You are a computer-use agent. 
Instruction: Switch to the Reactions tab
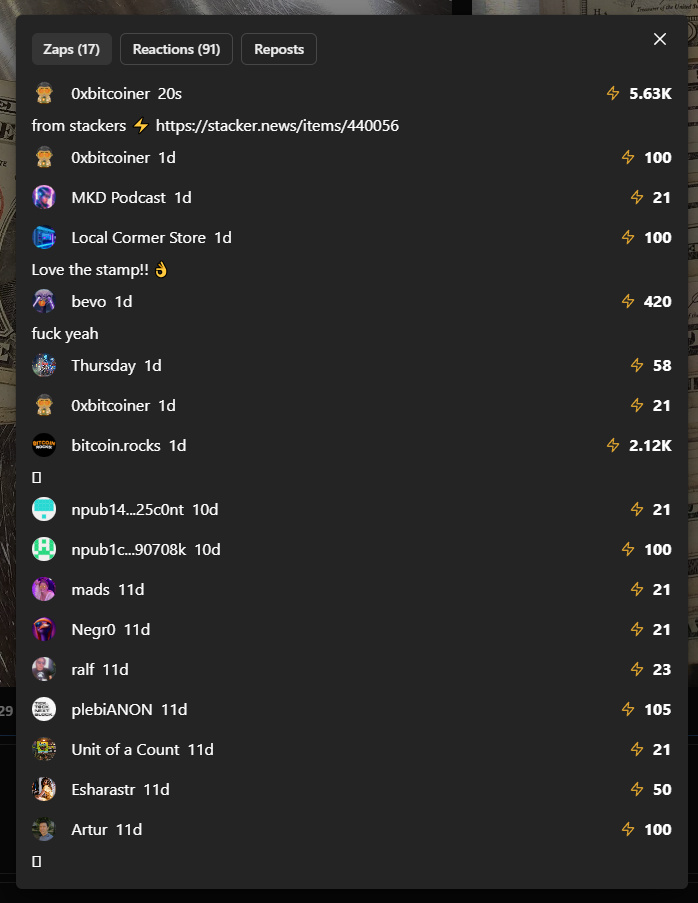click(x=176, y=49)
